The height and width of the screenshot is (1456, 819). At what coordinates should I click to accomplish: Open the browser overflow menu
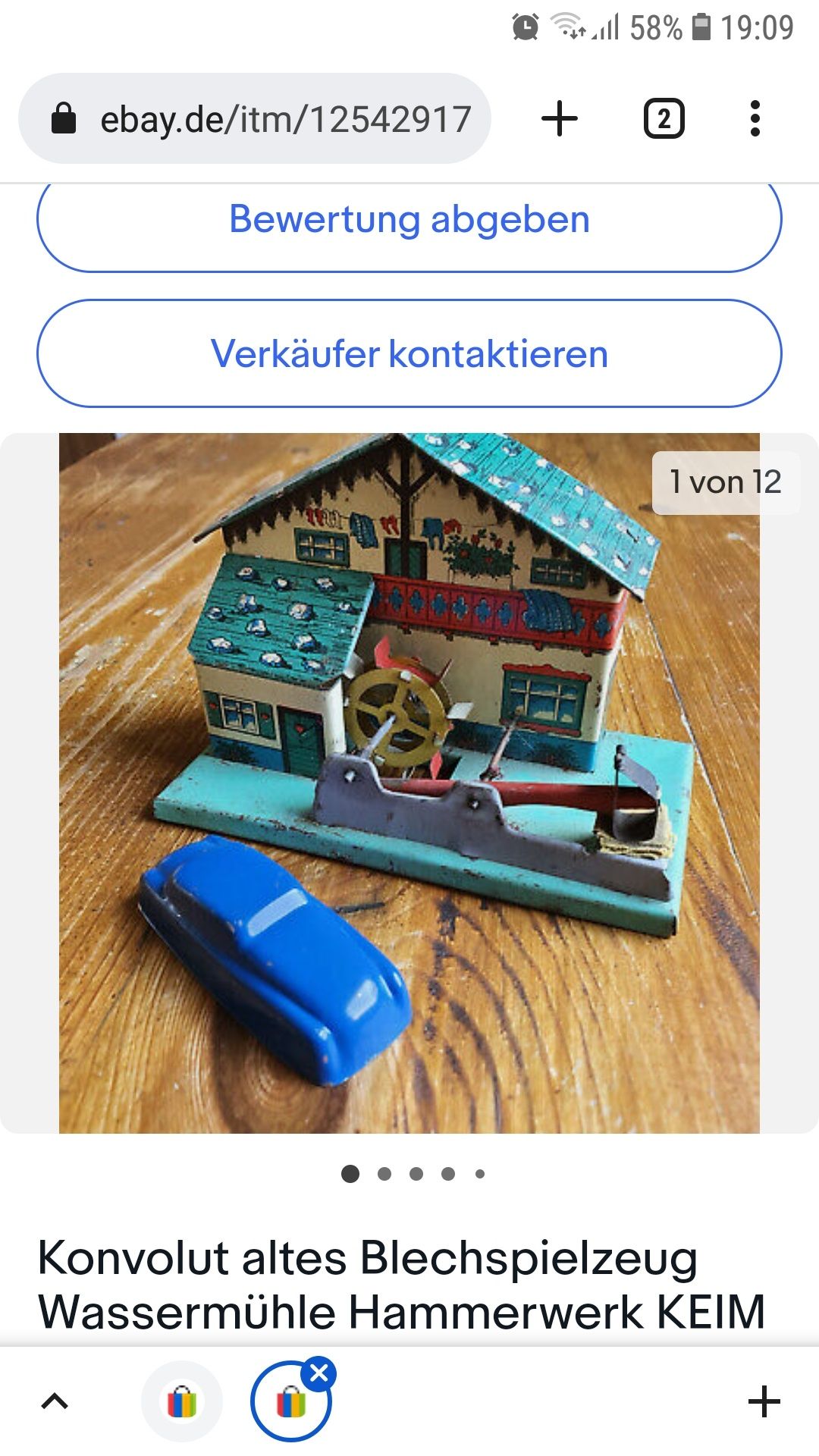(754, 119)
